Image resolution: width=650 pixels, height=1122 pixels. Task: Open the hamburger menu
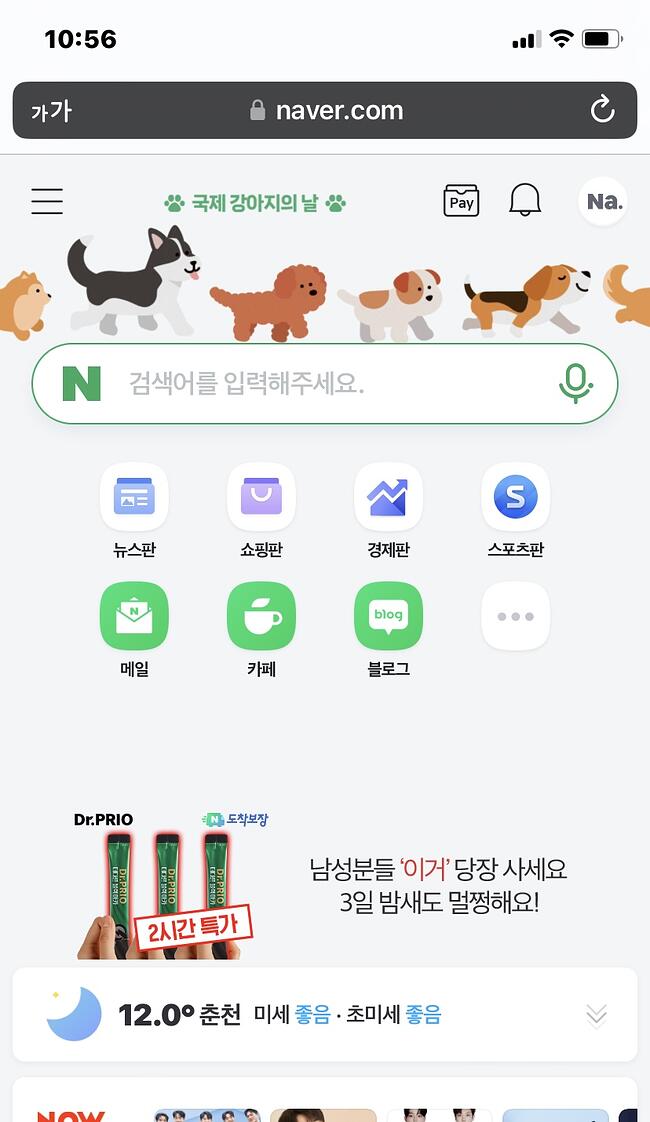[47, 201]
